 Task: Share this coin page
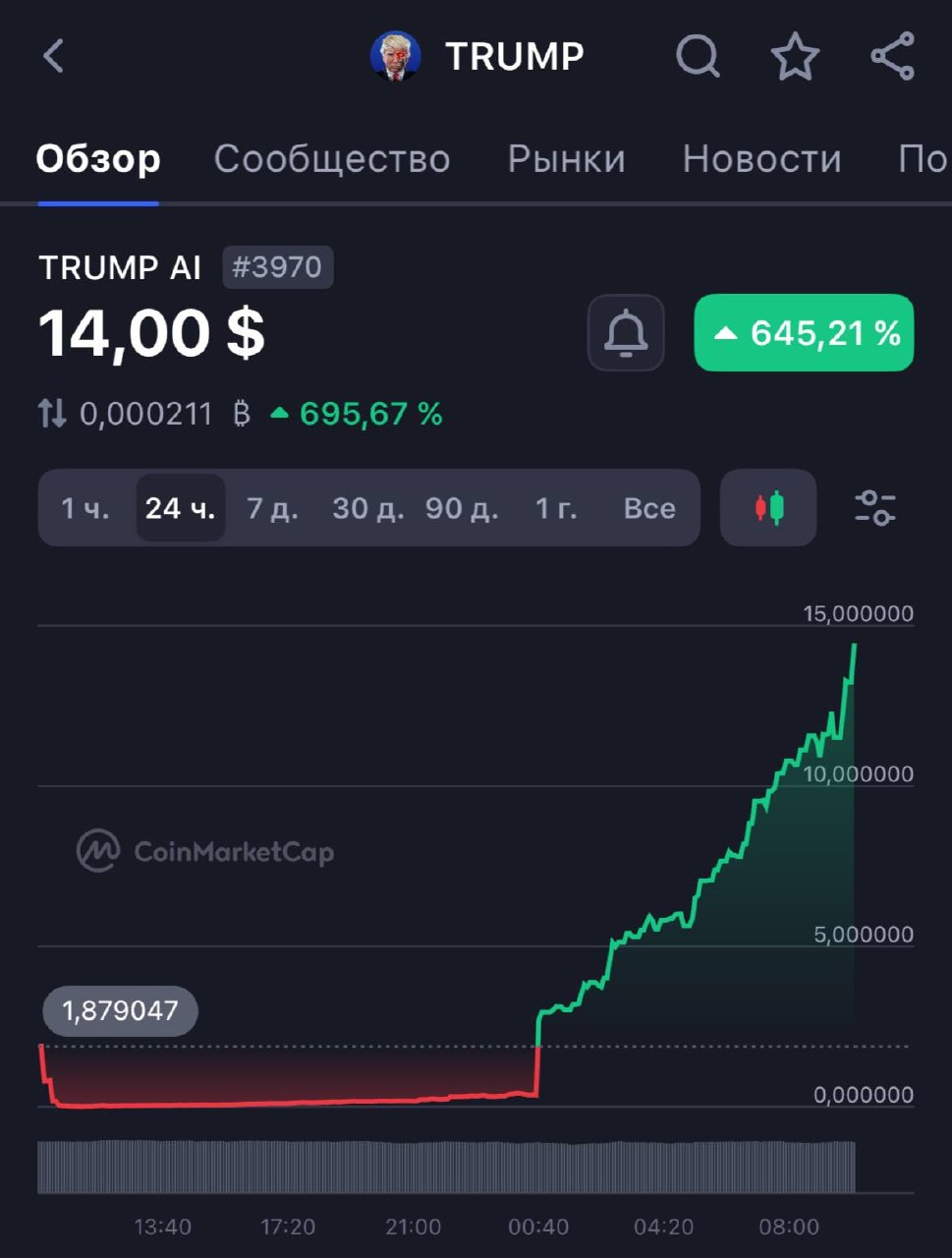[x=892, y=56]
